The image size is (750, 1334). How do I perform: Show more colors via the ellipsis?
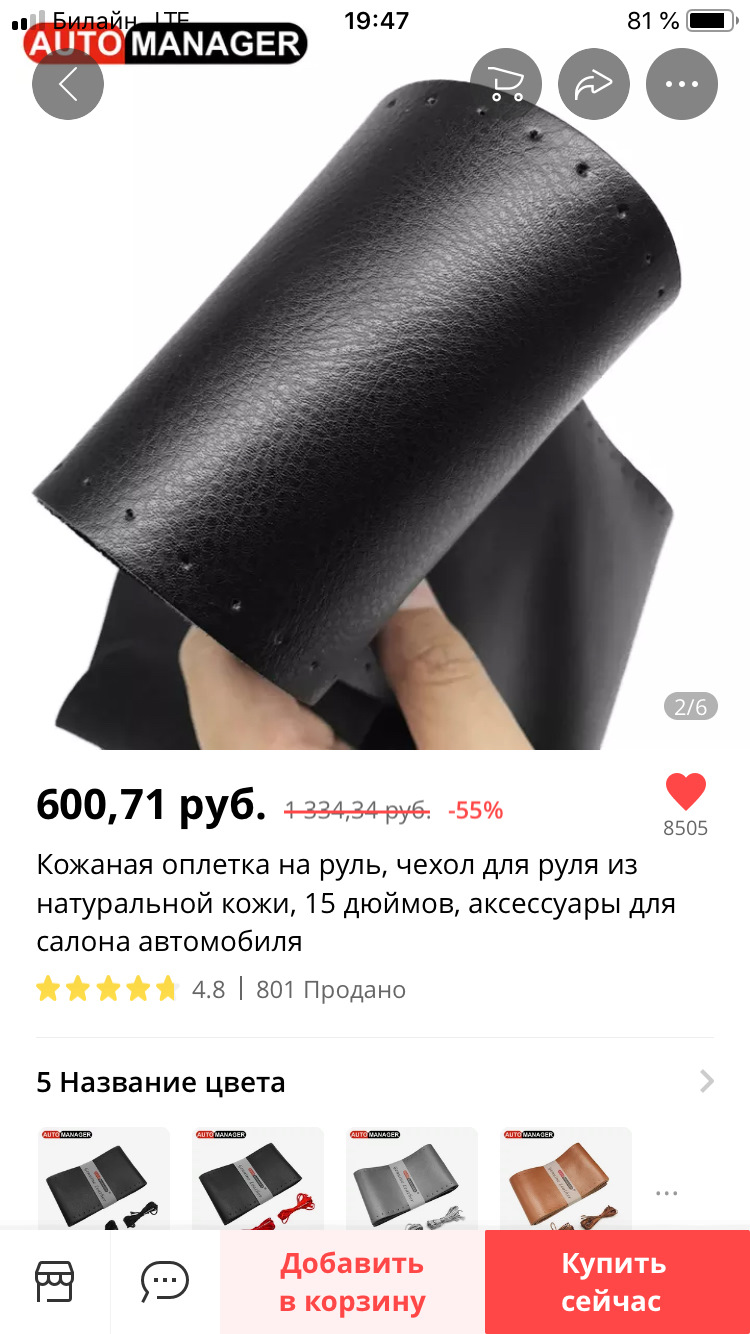(x=667, y=1192)
